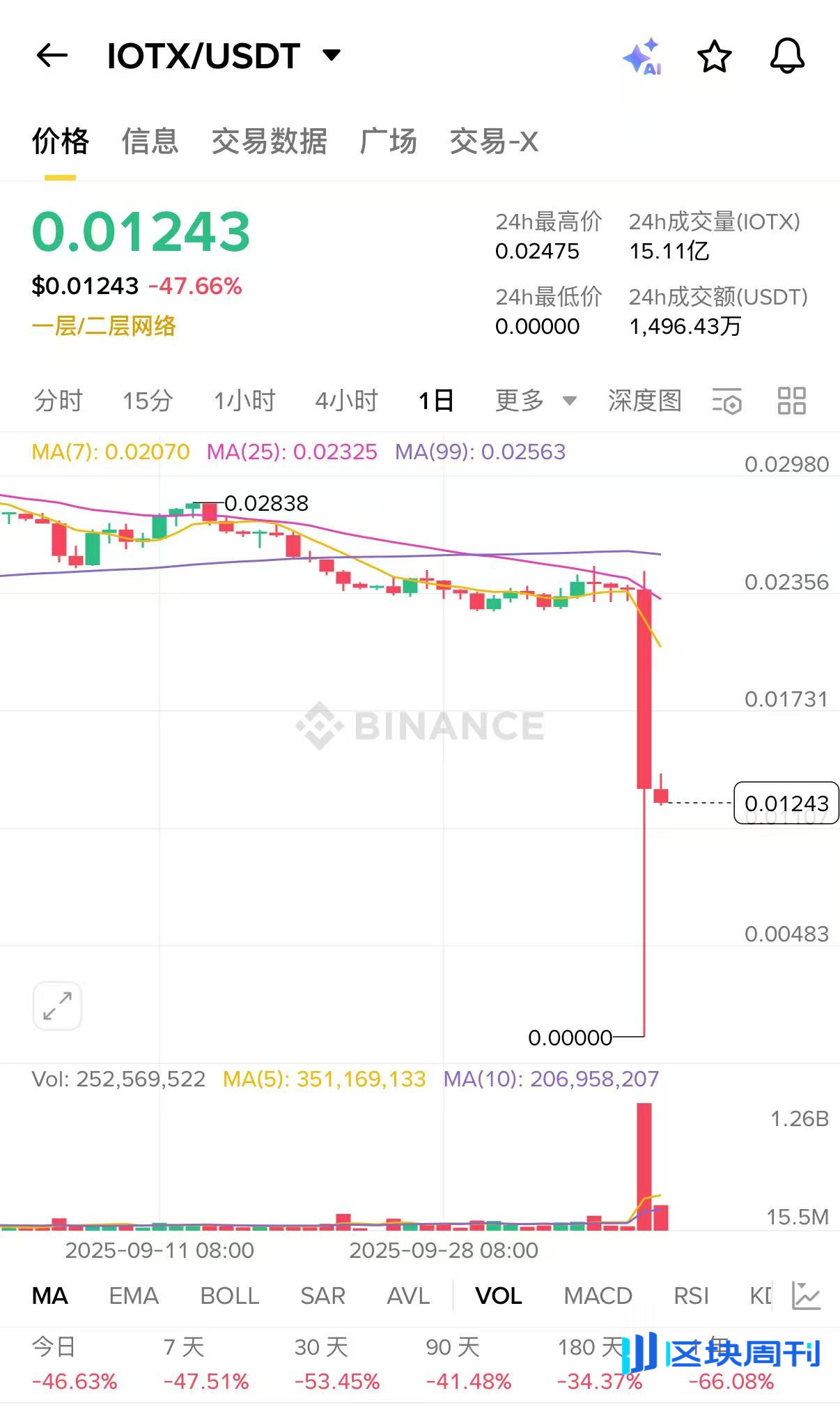Show the 深度图 depth chart
This screenshot has height=1407, width=840.
pos(644,401)
